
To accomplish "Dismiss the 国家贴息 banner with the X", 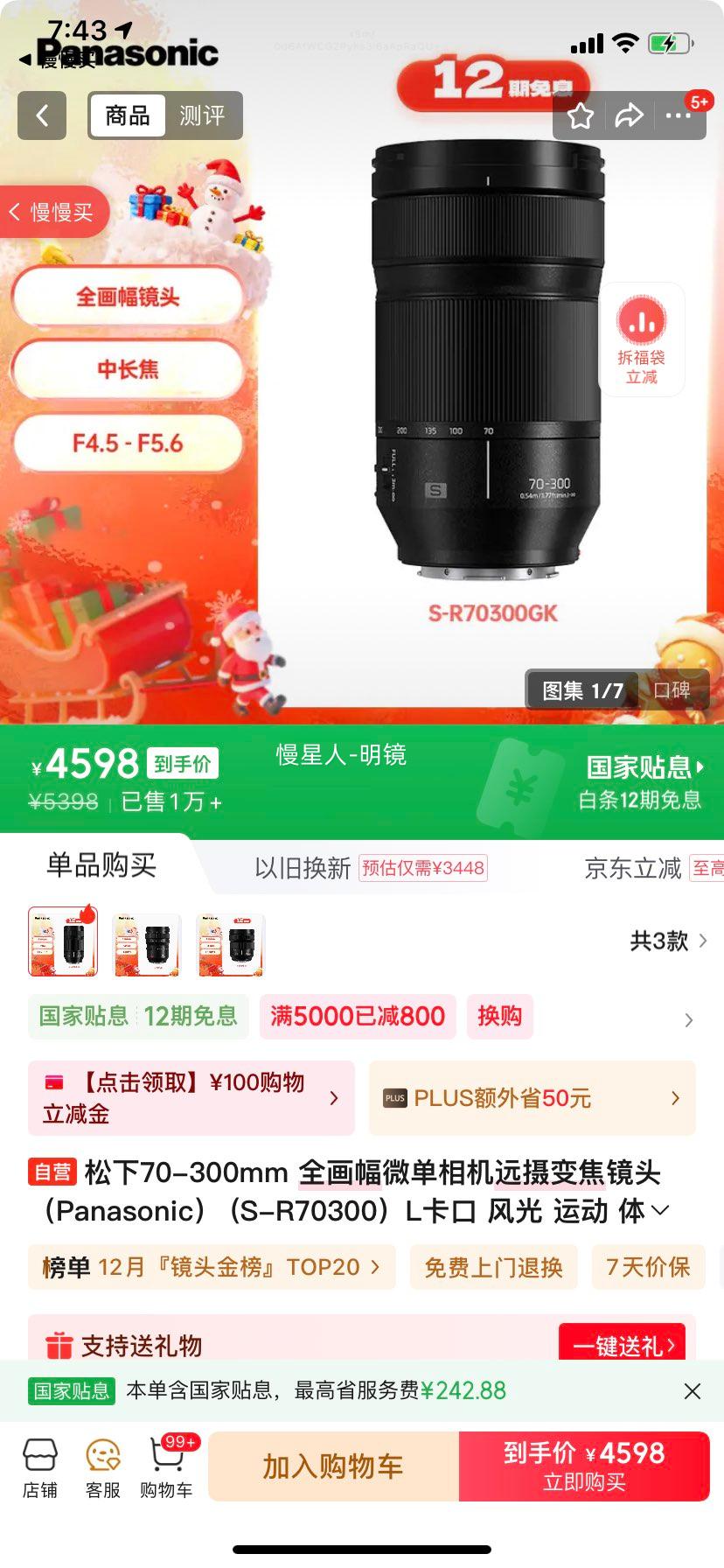I will pyautogui.click(x=692, y=1391).
